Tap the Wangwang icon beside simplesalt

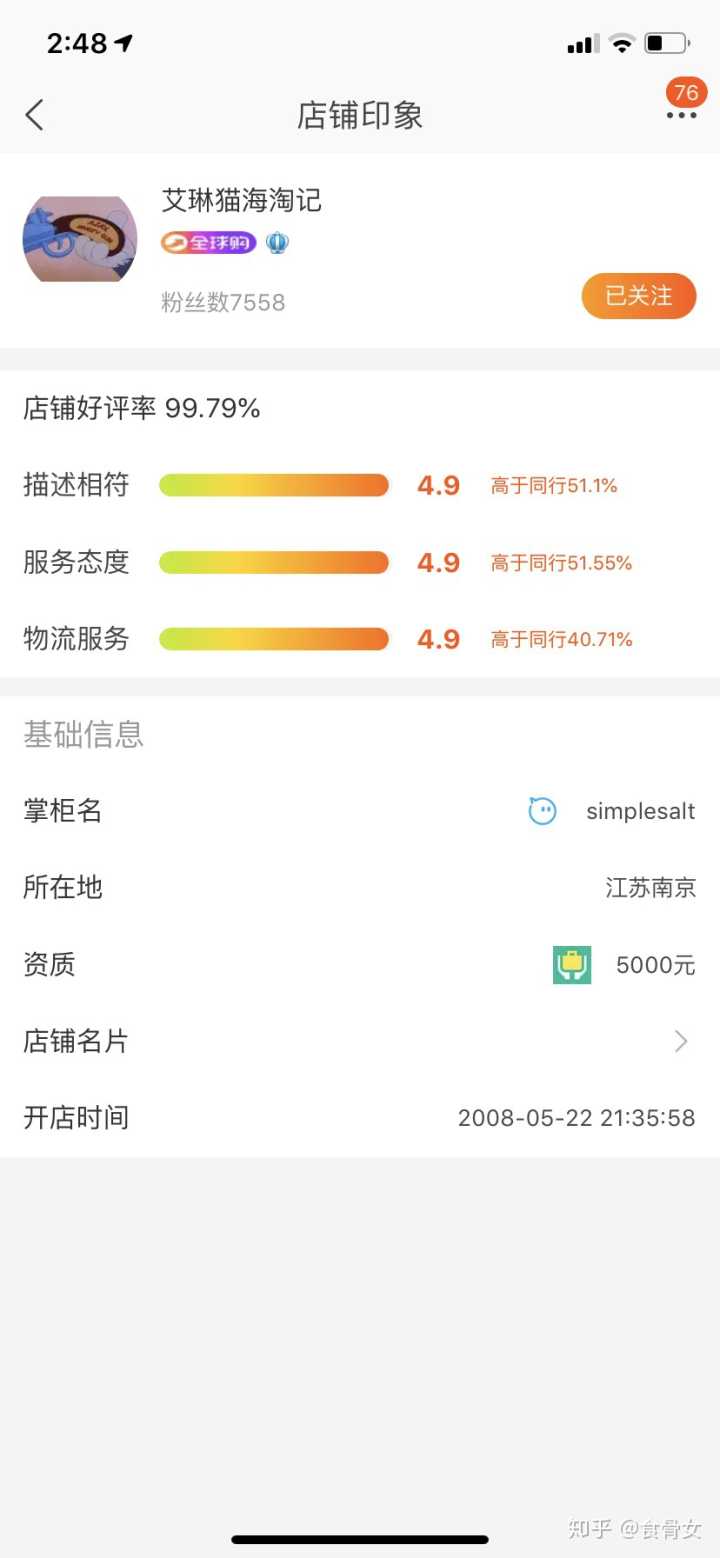click(x=542, y=811)
